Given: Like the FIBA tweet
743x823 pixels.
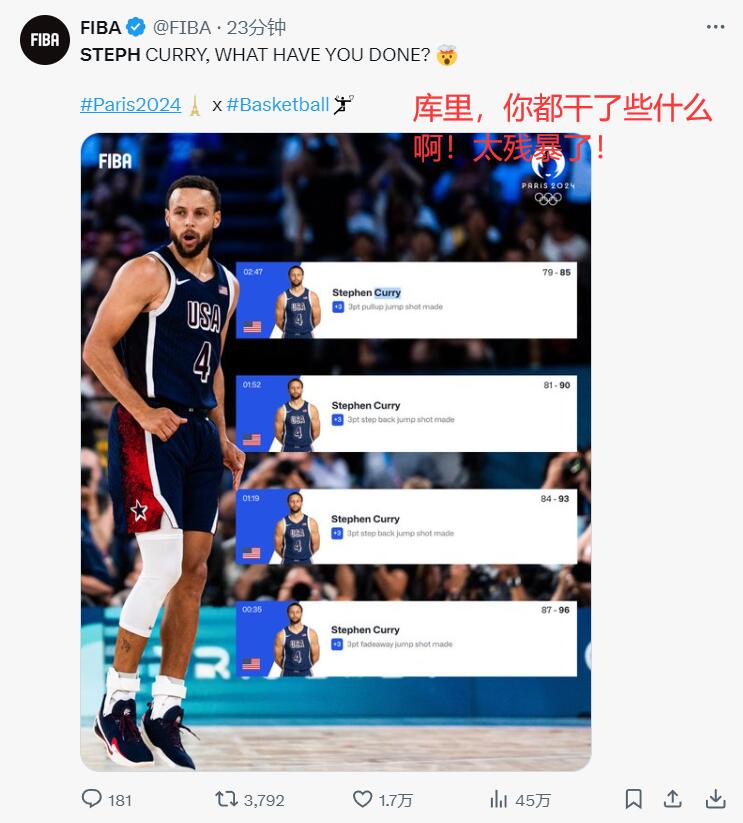Looking at the screenshot, I should click(x=363, y=799).
